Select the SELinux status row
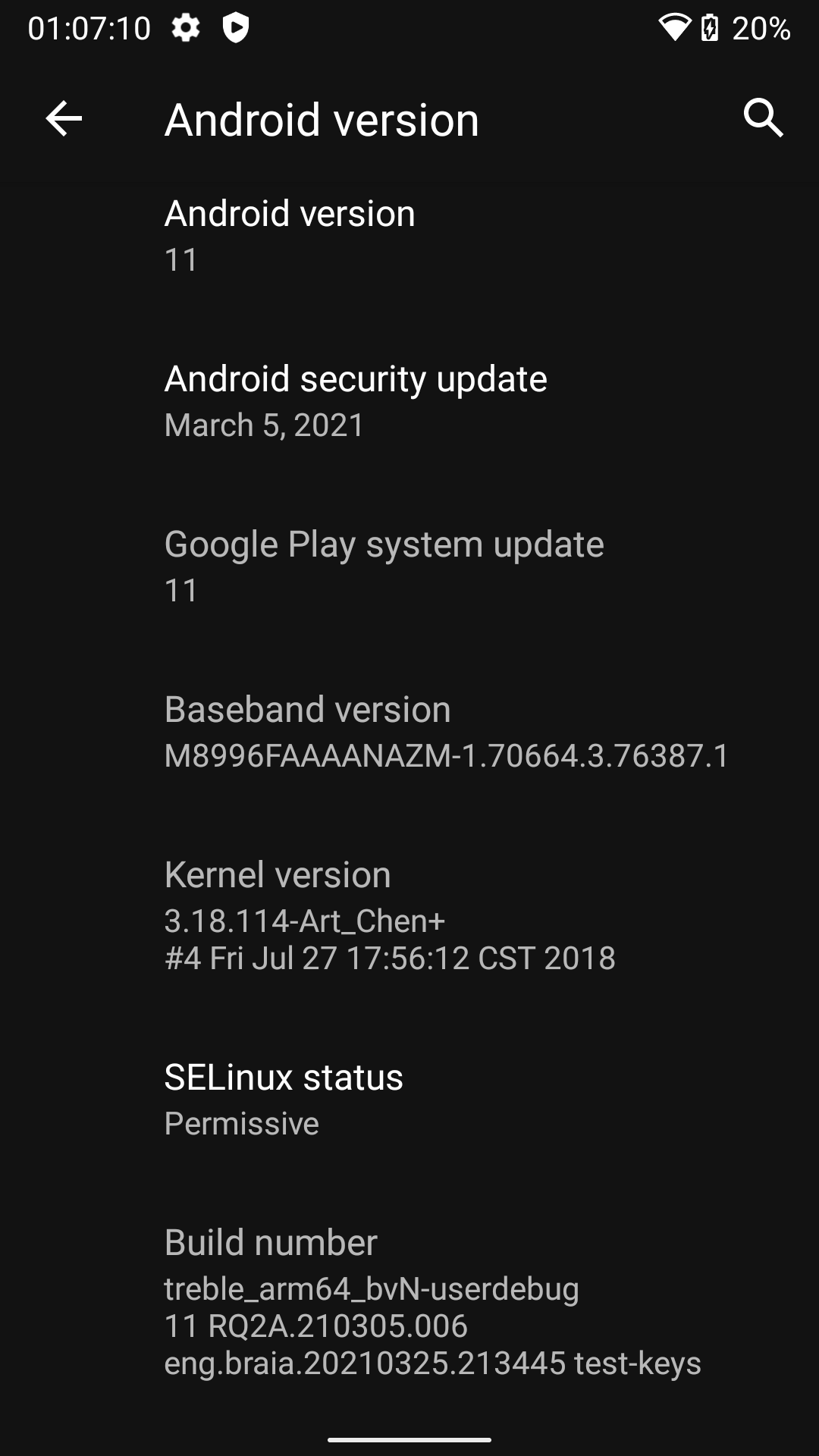This screenshot has width=819, height=1456. click(409, 1100)
